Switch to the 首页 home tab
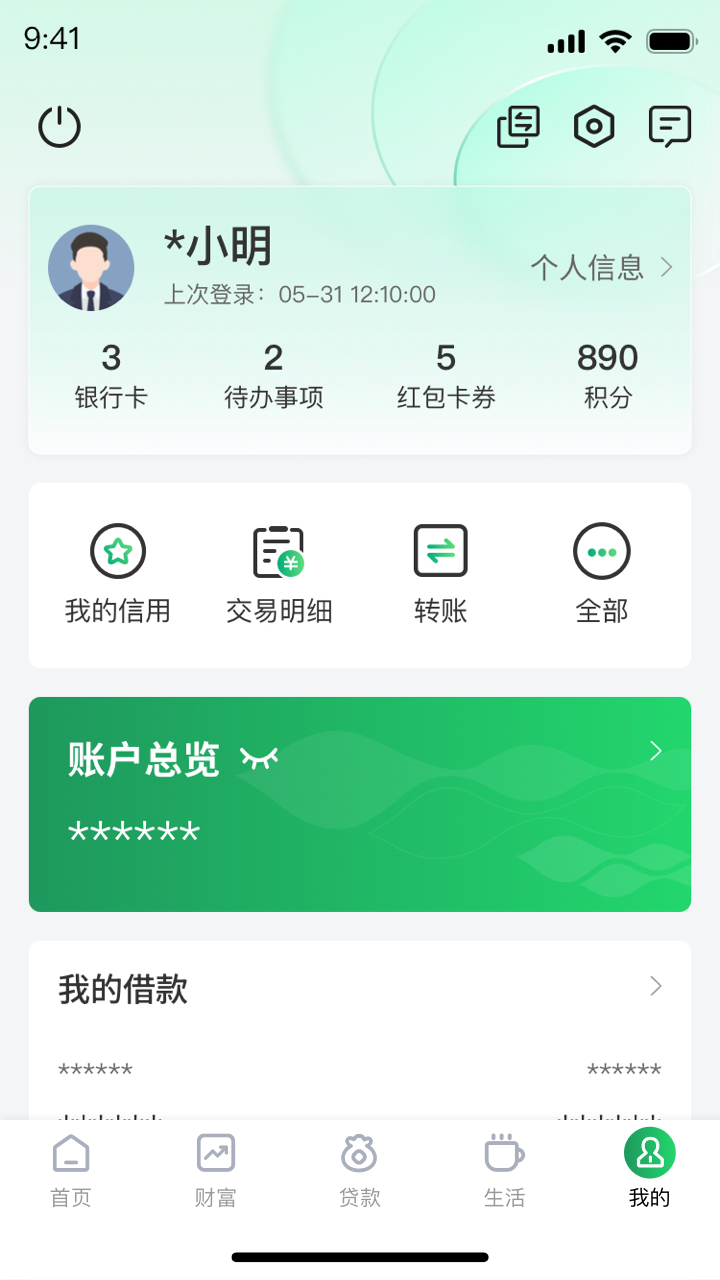Viewport: 720px width, 1280px height. pyautogui.click(x=70, y=1155)
